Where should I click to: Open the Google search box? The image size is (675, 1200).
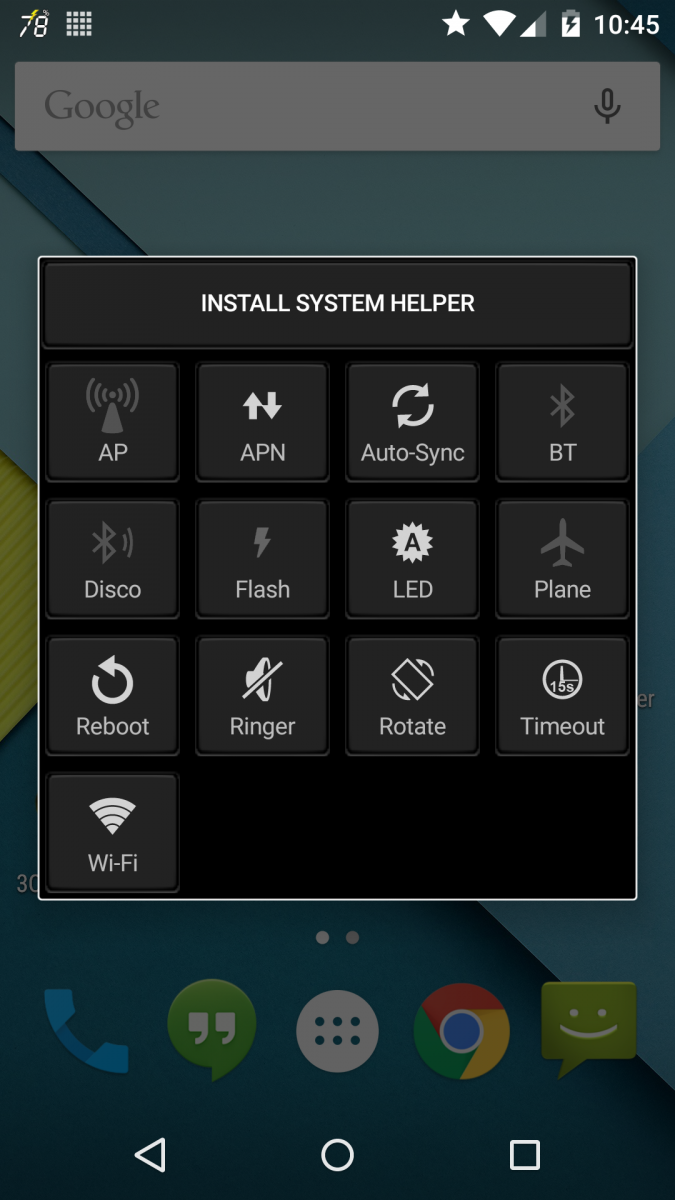pyautogui.click(x=300, y=106)
